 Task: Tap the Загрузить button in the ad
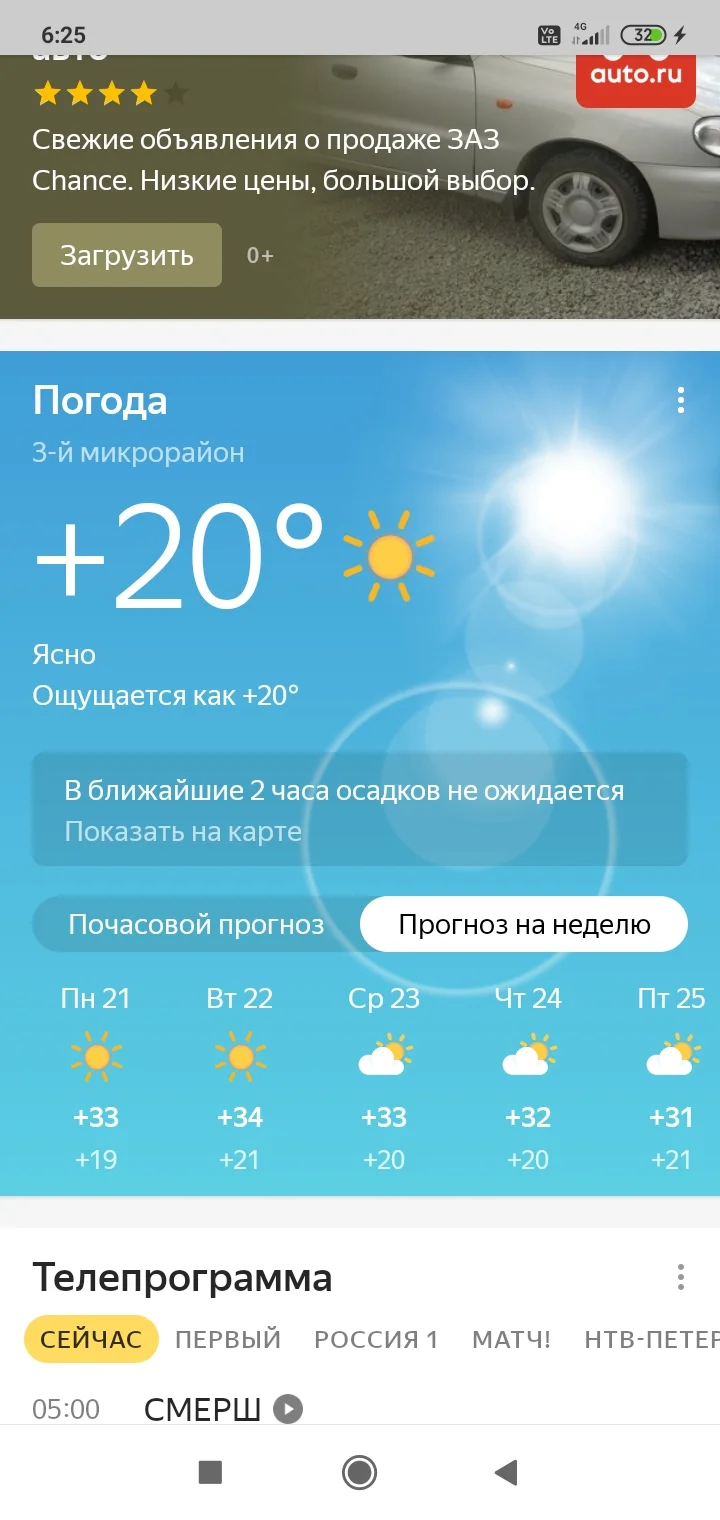pos(126,255)
